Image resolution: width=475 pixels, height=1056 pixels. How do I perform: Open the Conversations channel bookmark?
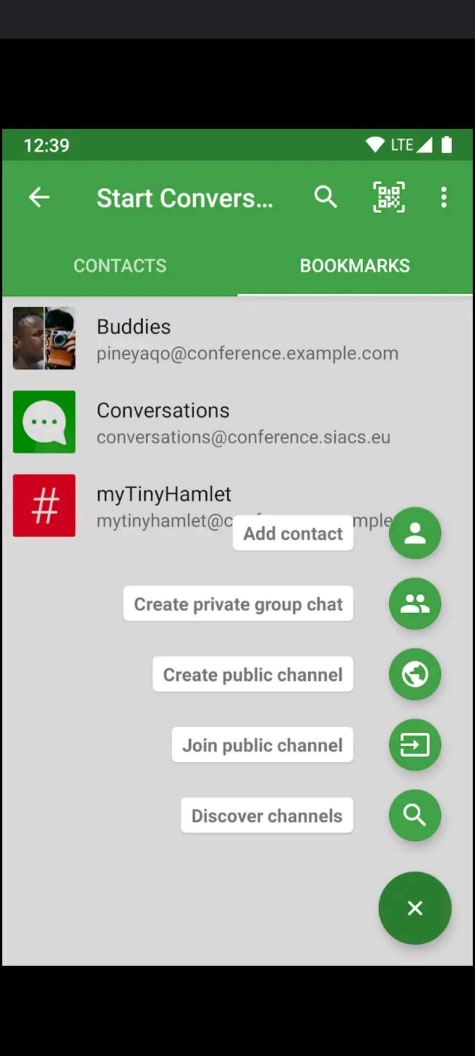click(x=237, y=422)
